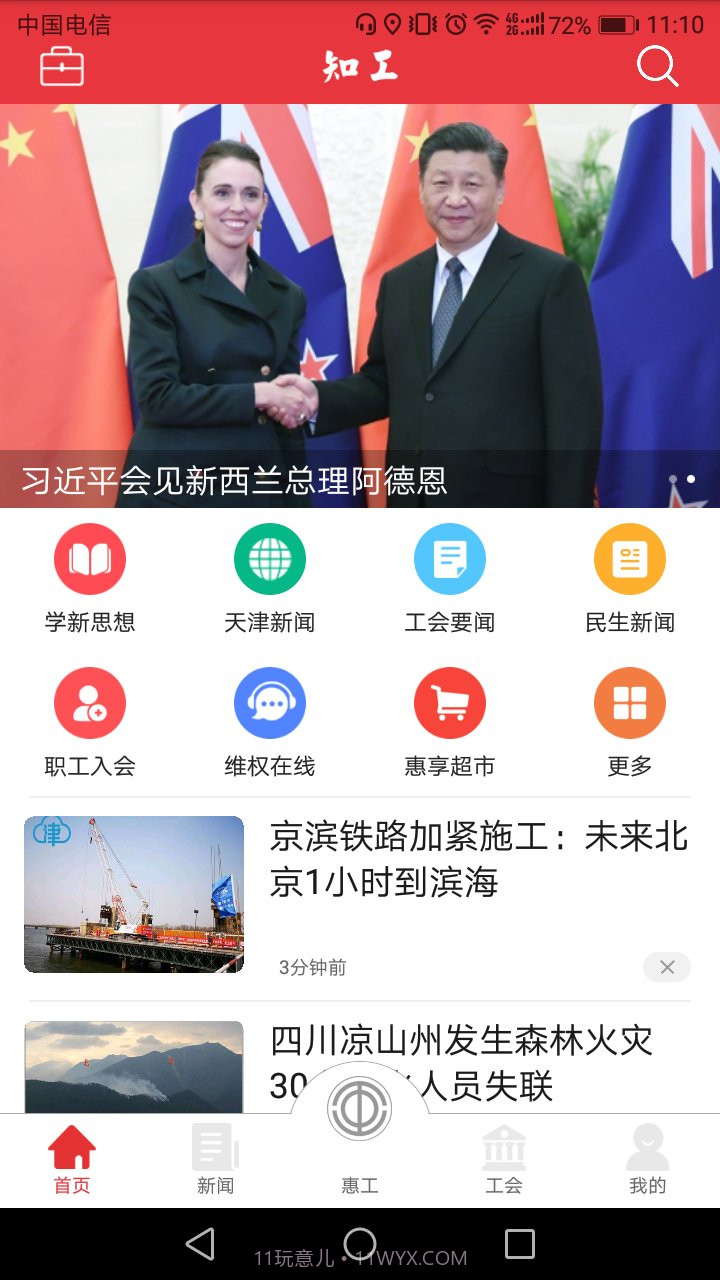Tap the 民生新闻 livelihood news icon

click(x=629, y=558)
